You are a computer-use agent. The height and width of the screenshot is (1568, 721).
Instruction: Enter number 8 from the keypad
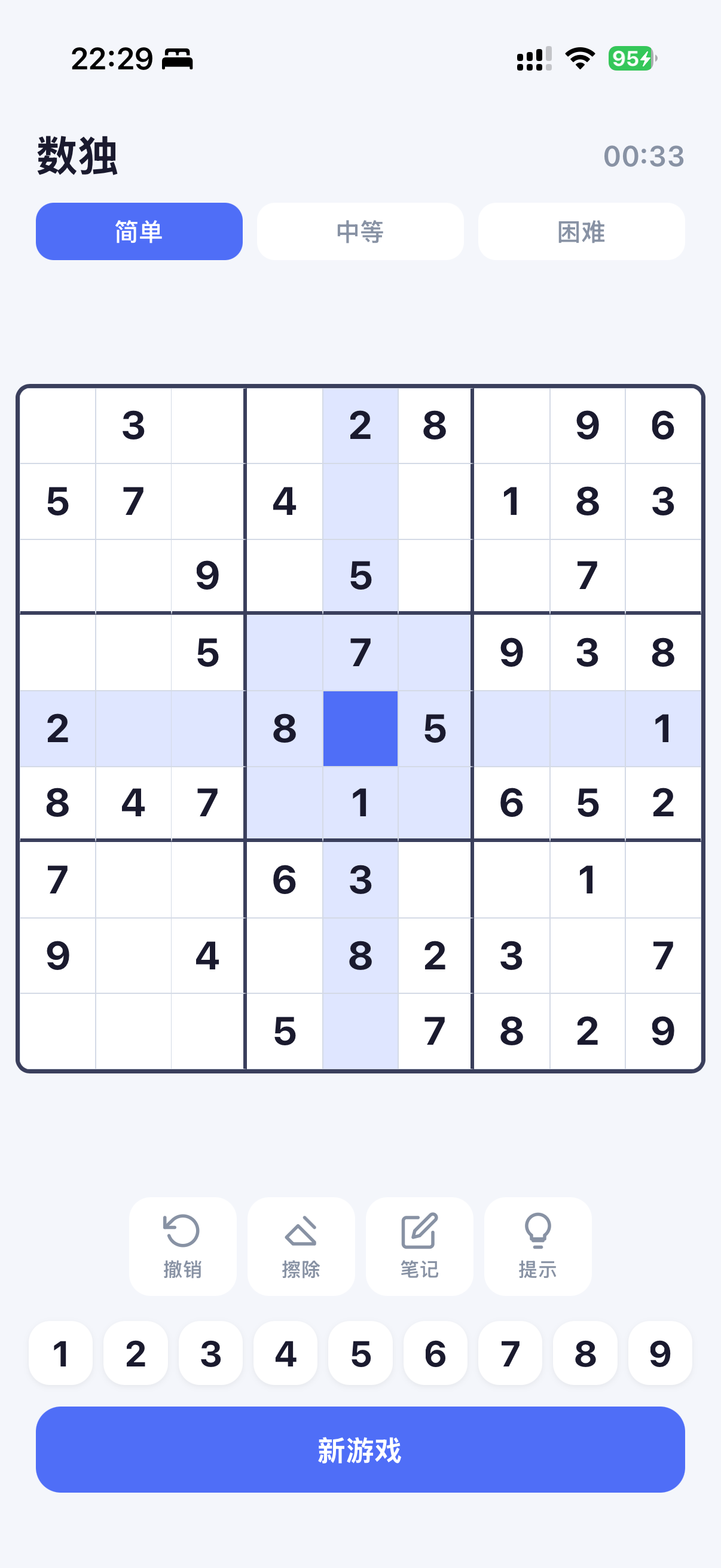[585, 1353]
